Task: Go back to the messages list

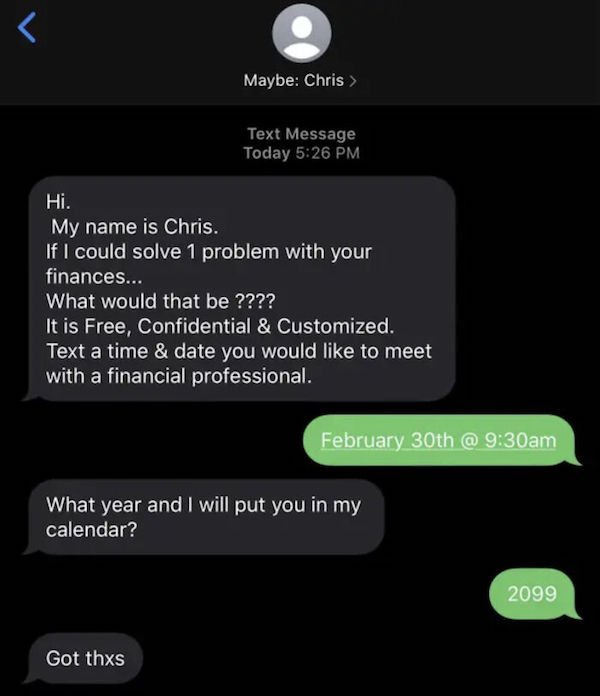Action: point(27,31)
